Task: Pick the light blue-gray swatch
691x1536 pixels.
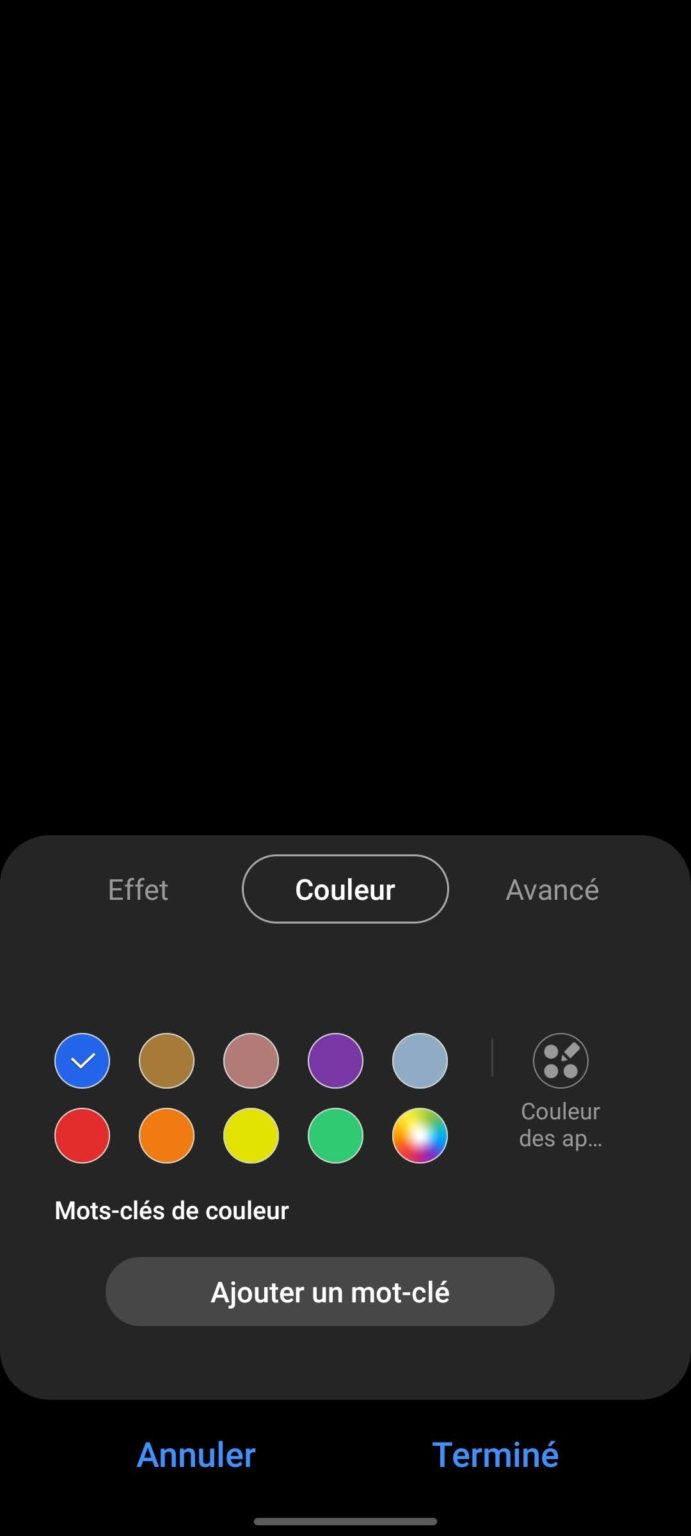Action: 420,1061
